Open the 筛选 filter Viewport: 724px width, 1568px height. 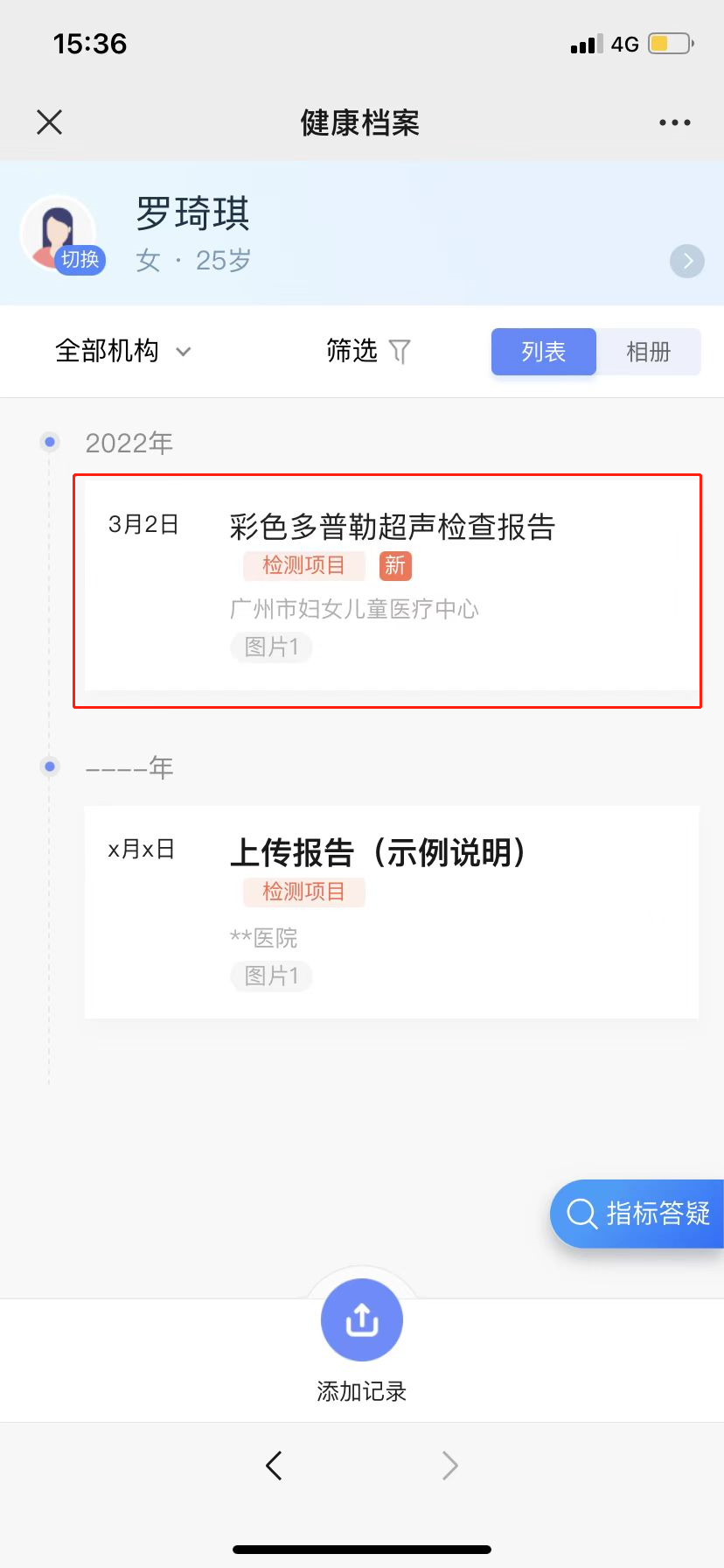click(x=367, y=352)
